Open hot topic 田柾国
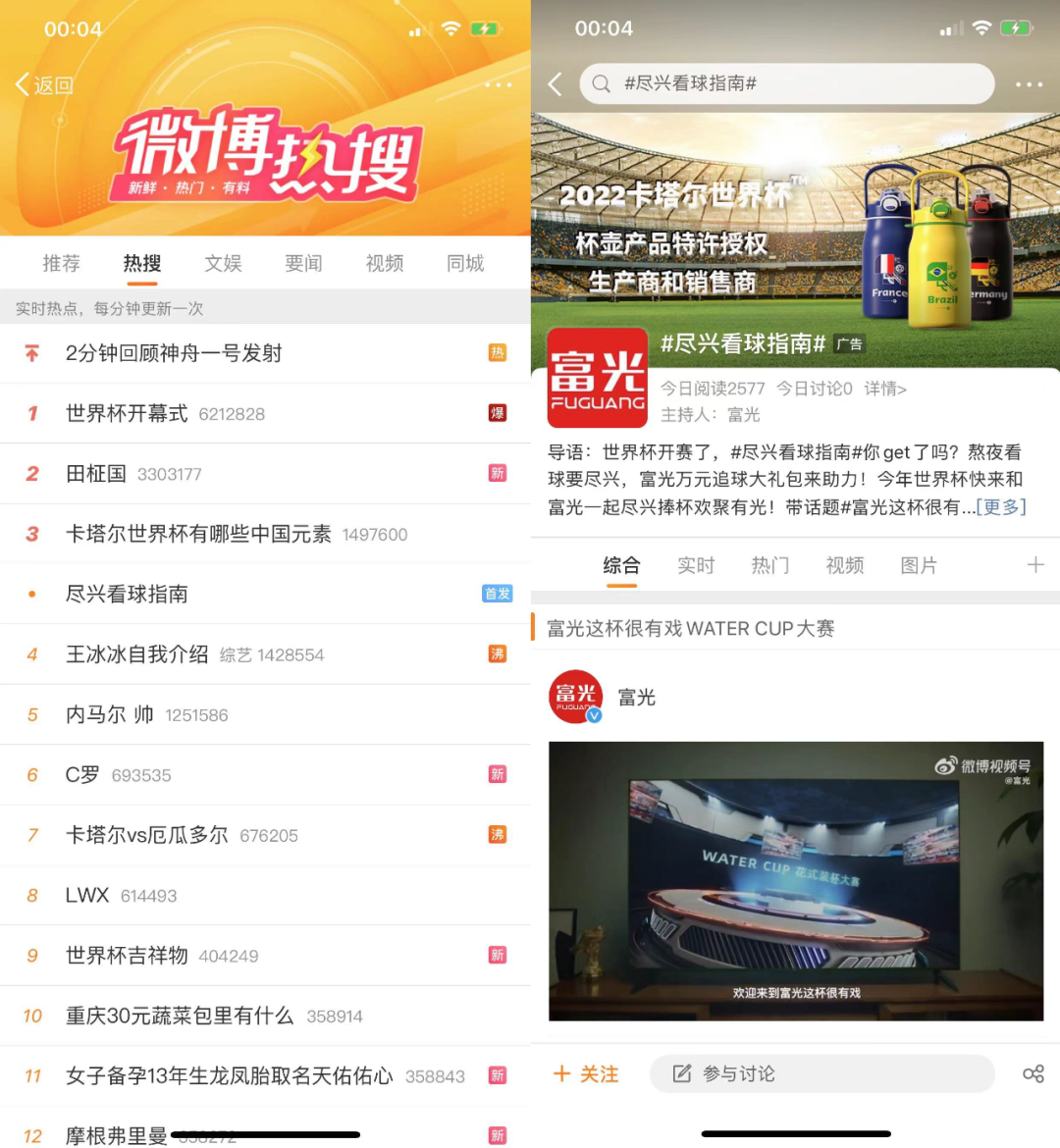Viewport: 1060px width, 1148px height. [x=96, y=474]
